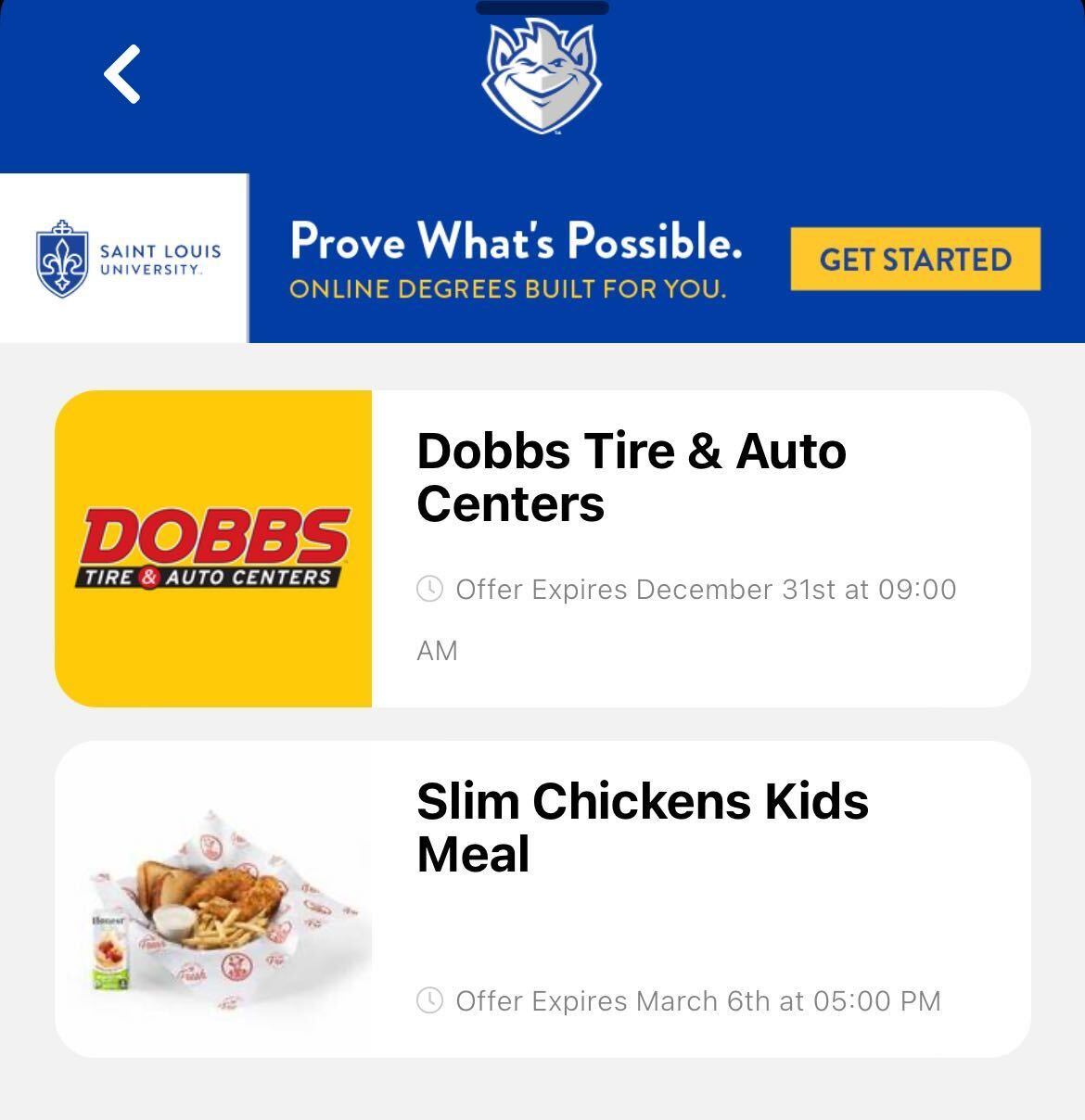
Task: Go back using the white arrow
Action: 122,74
